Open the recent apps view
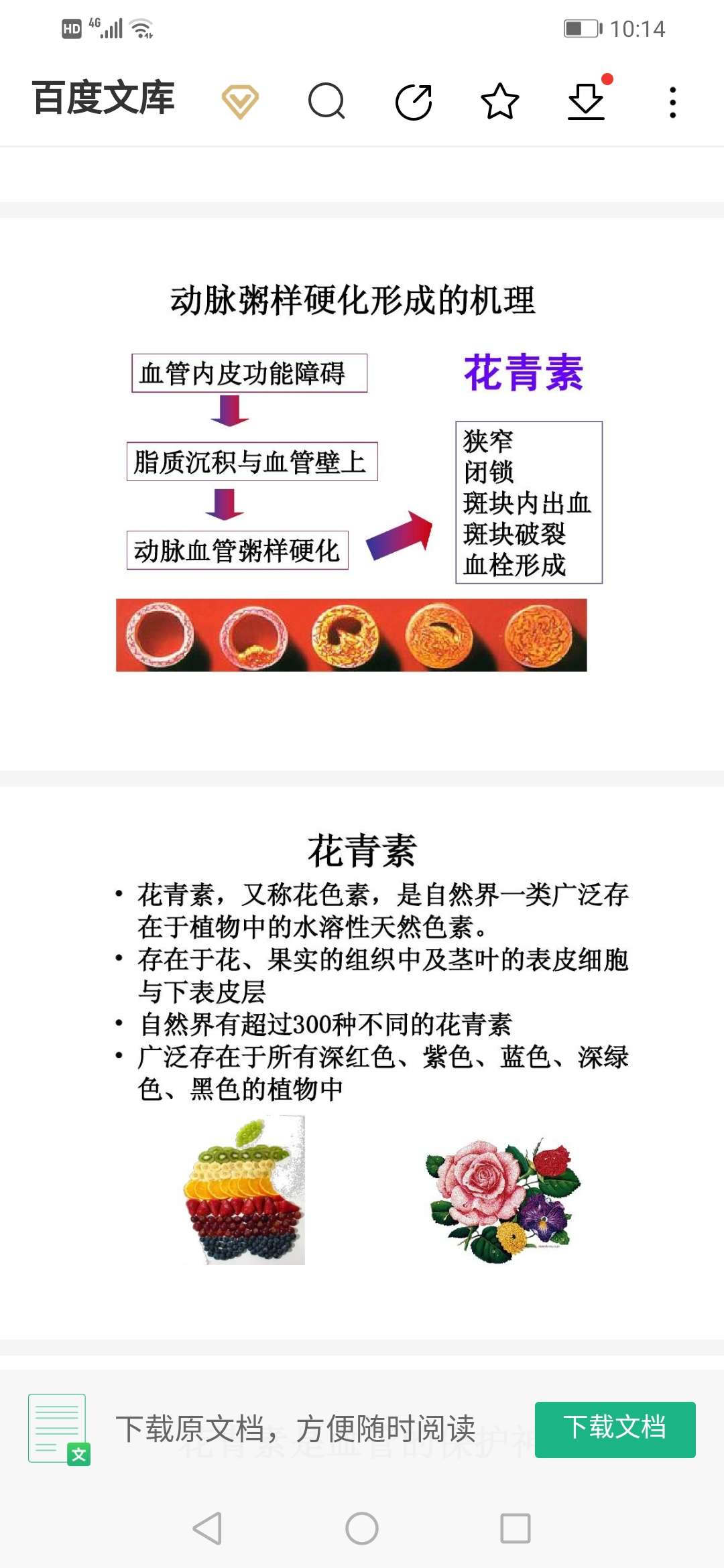 coord(516,1528)
